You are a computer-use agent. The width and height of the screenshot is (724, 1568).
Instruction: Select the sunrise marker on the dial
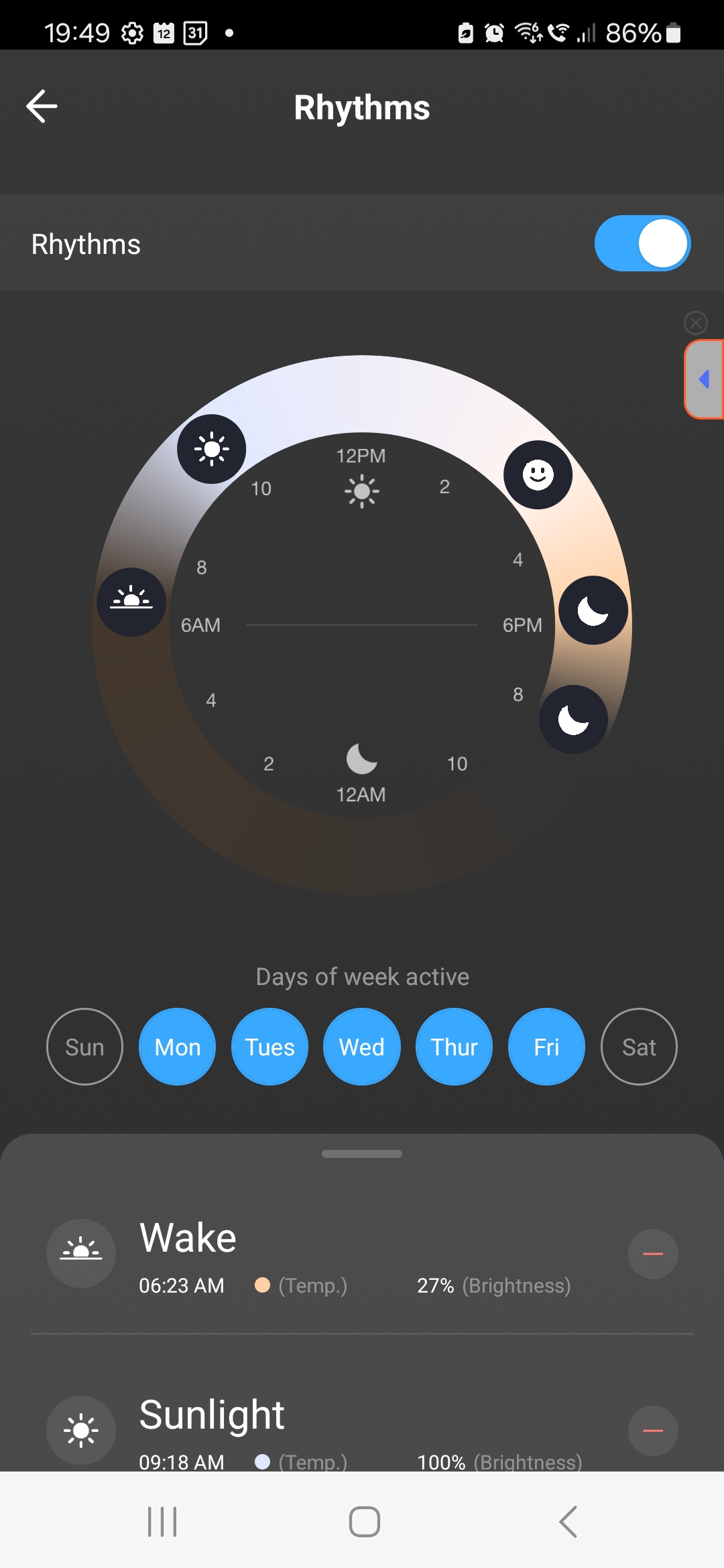click(x=131, y=602)
